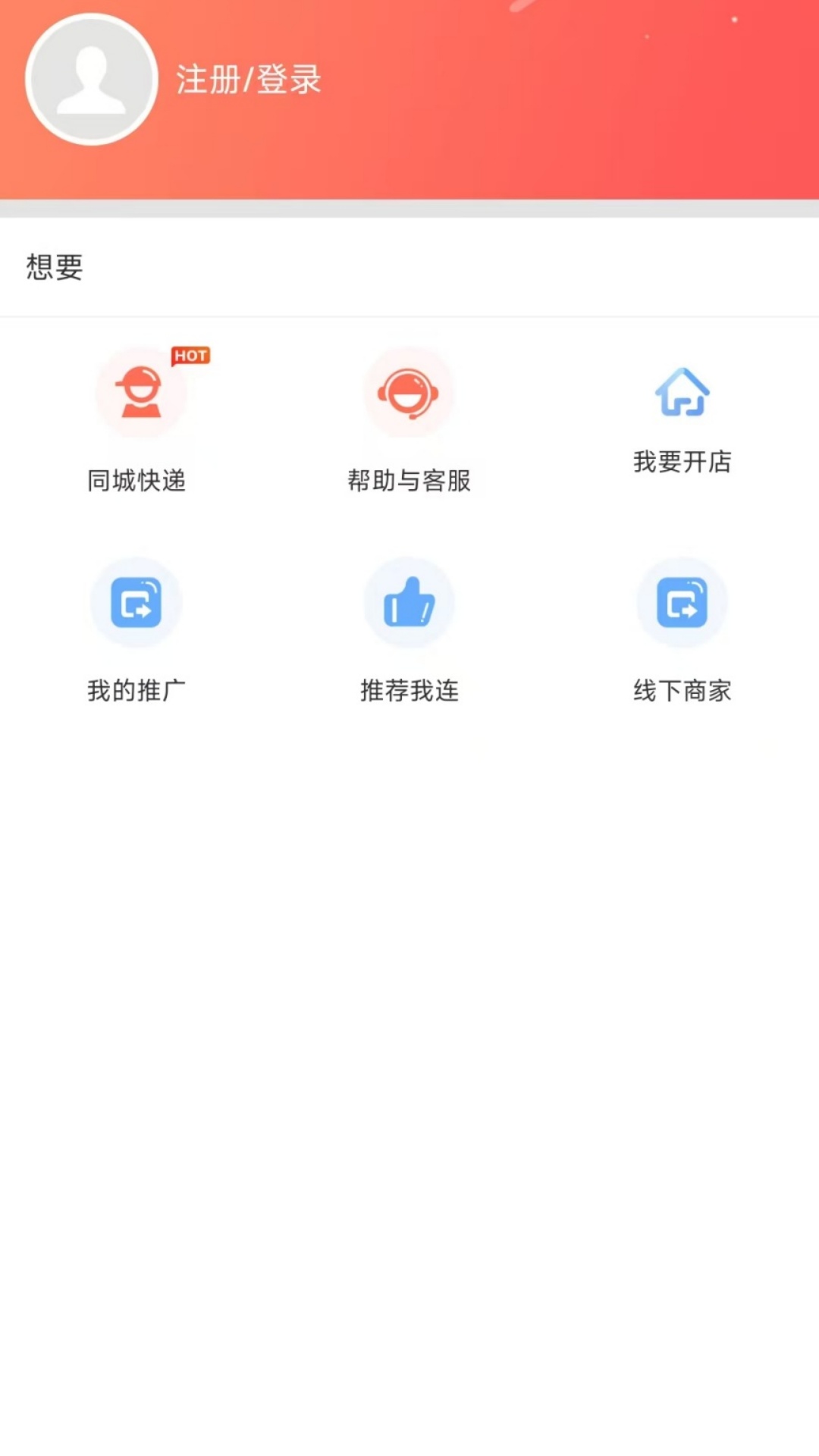Click the 我的推广 text label
The image size is (819, 1456).
coord(139,689)
